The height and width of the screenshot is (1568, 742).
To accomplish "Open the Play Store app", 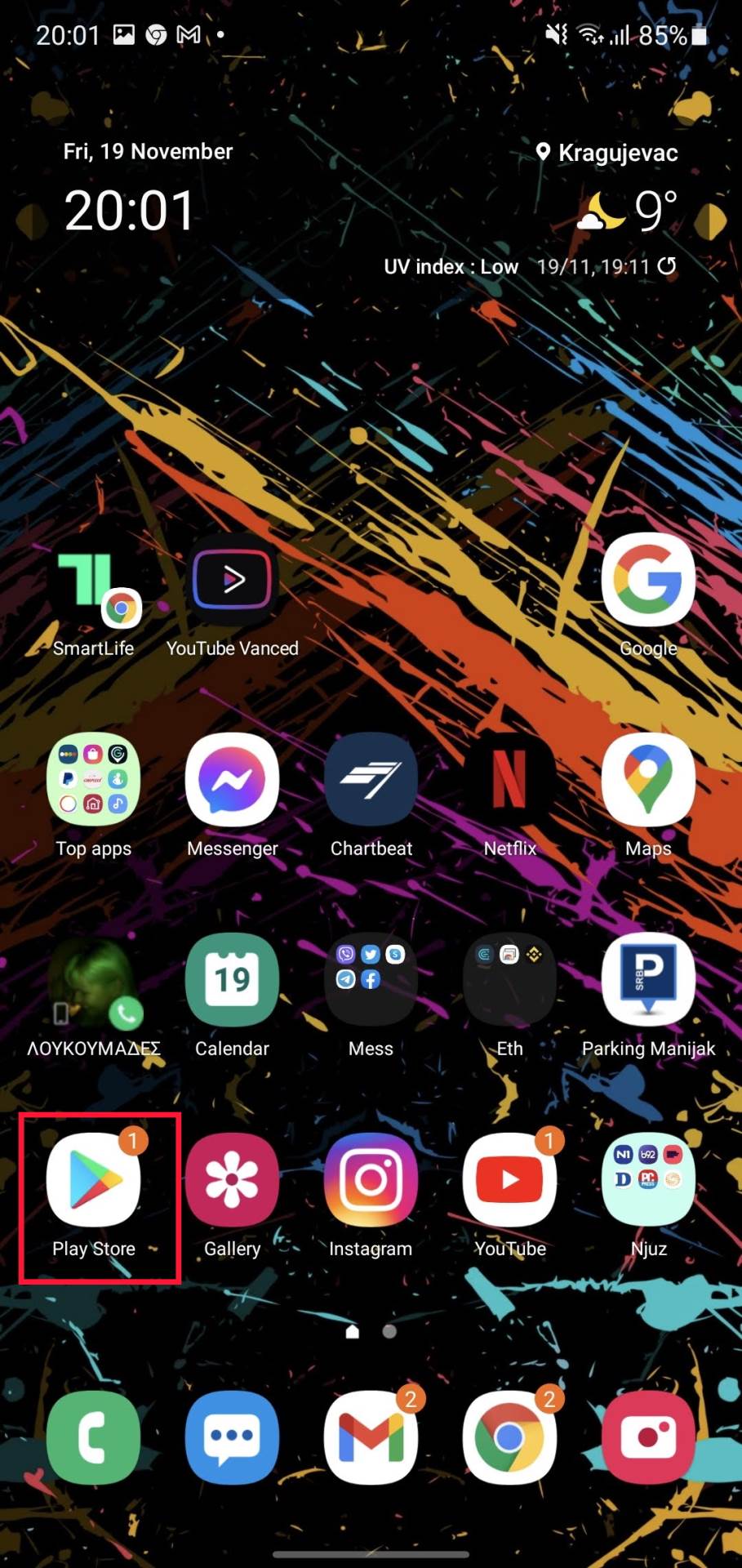I will click(93, 1180).
